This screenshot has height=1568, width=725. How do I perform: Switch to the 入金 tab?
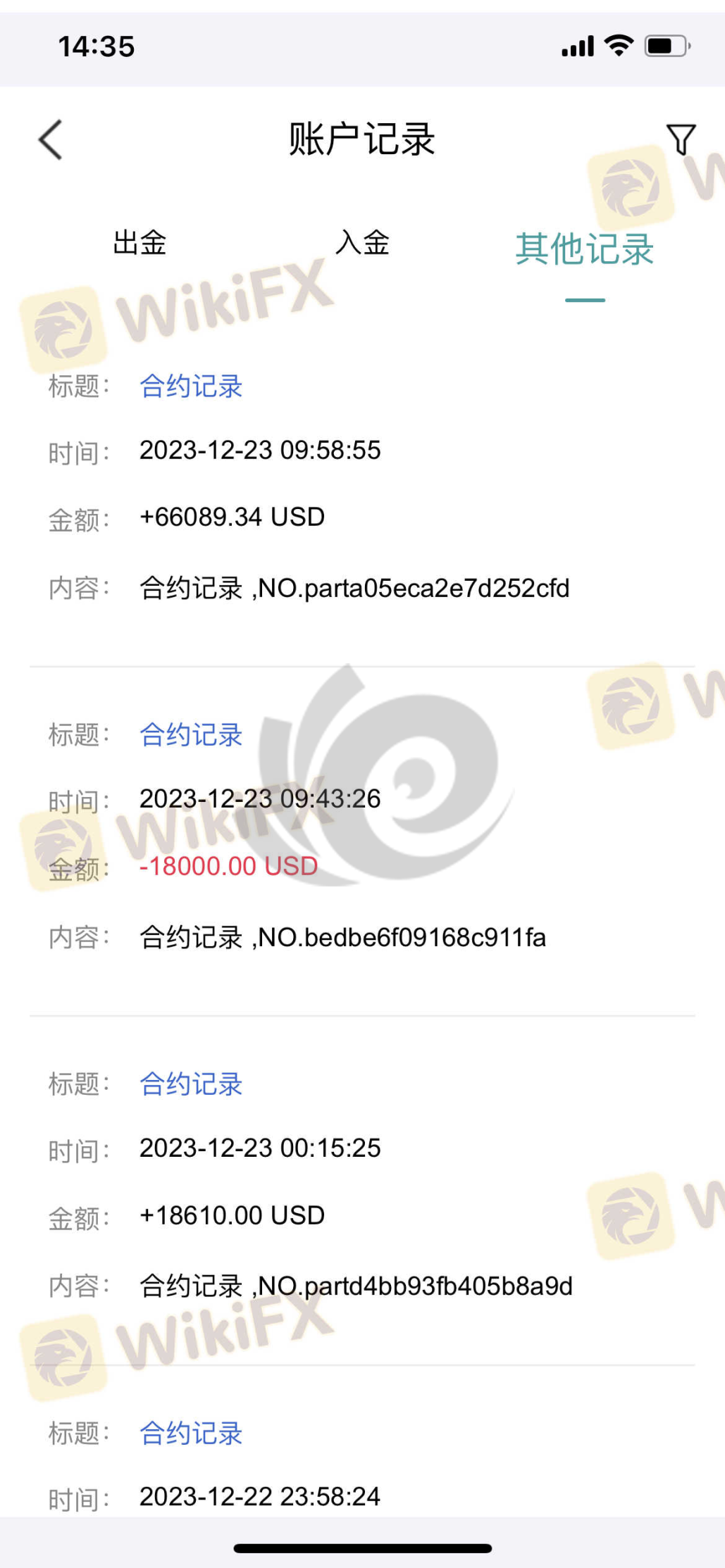tap(362, 243)
